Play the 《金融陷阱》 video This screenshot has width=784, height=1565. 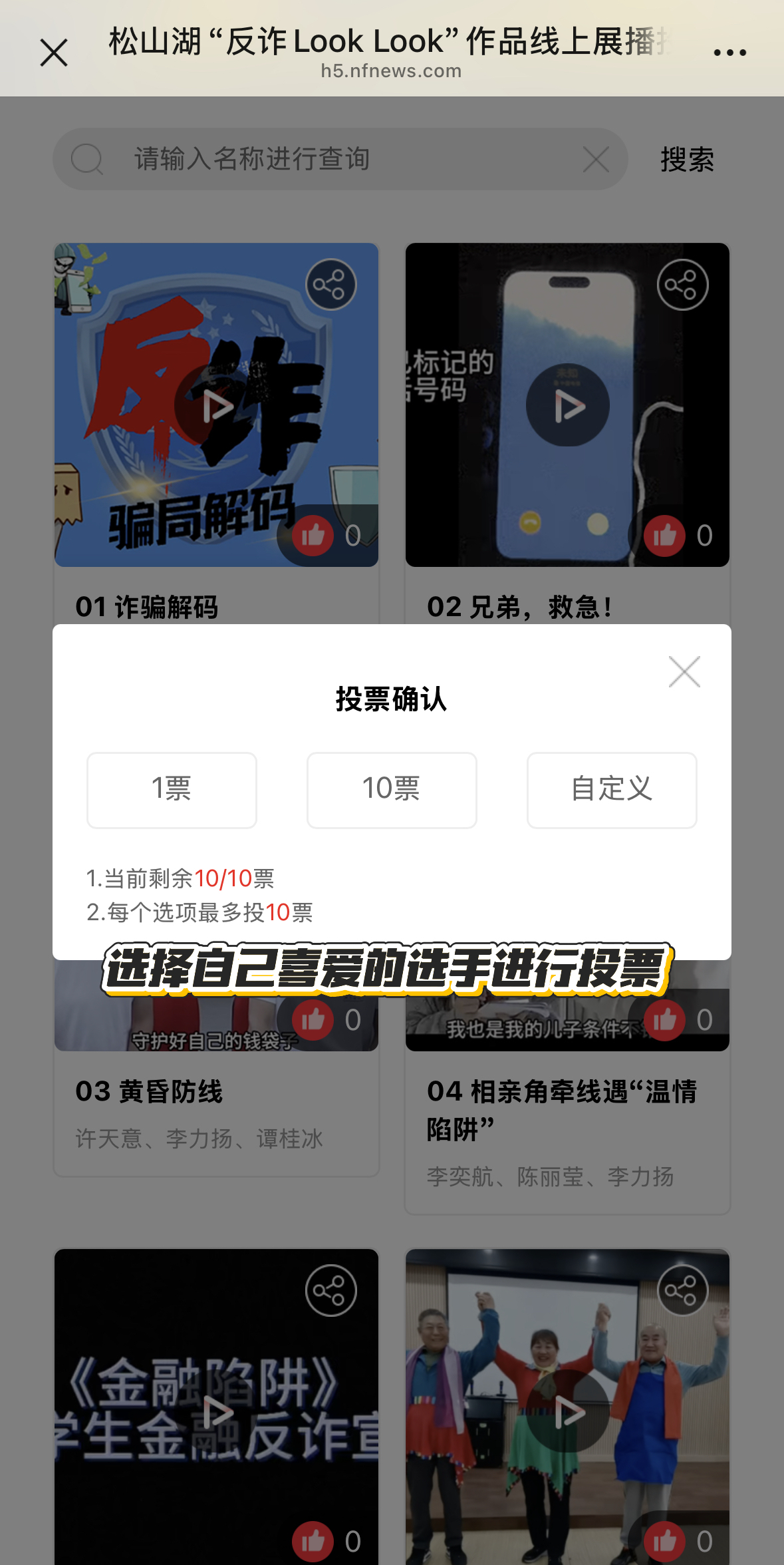(217, 1411)
